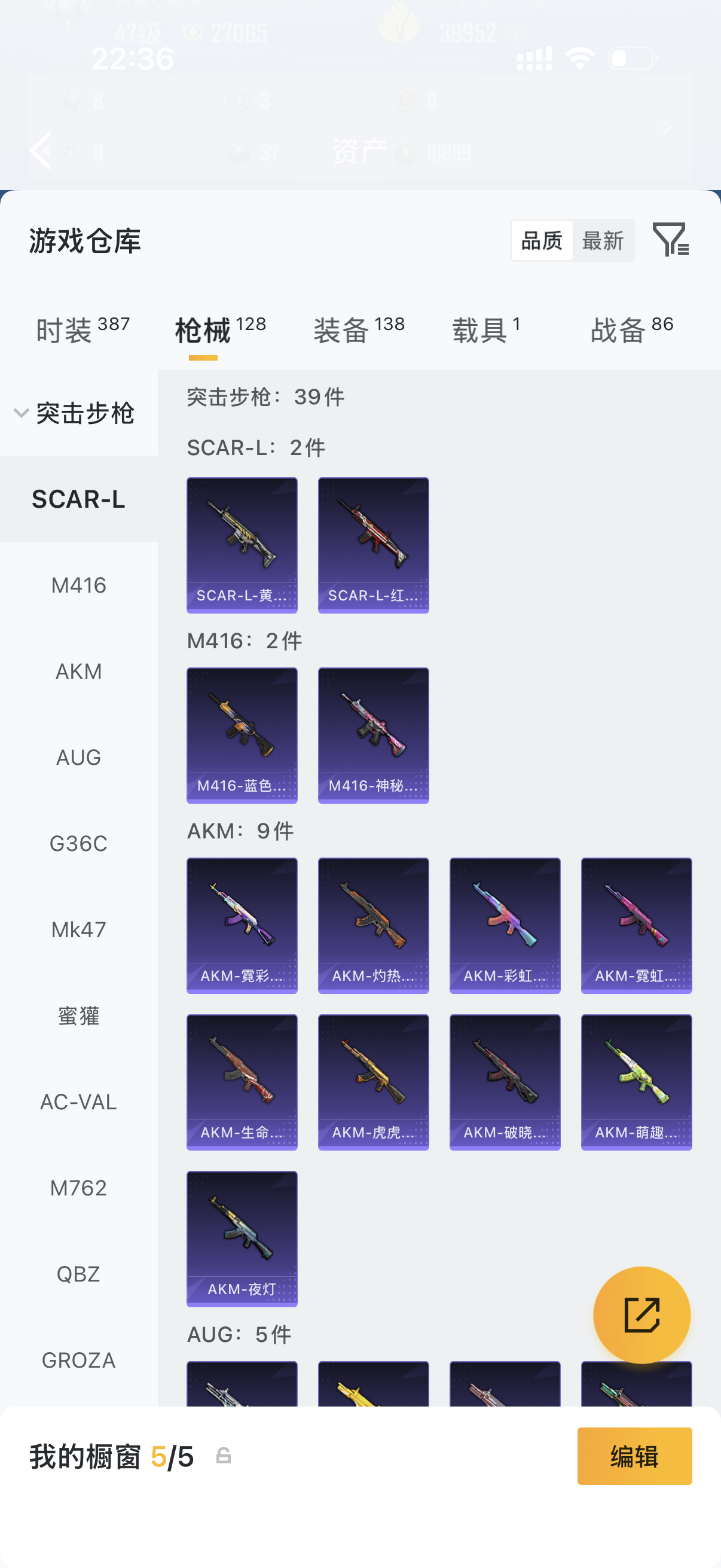Collapse the 突击步枪 category
The height and width of the screenshot is (1568, 721).
pos(73,413)
